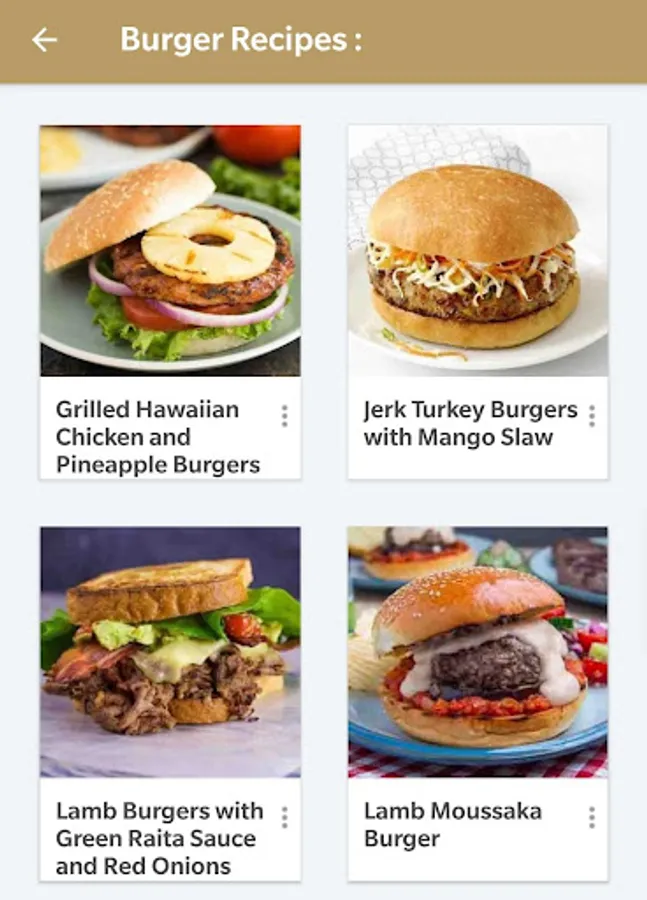Open more options for Grilled Hawaiian Chicken burger

[284, 416]
